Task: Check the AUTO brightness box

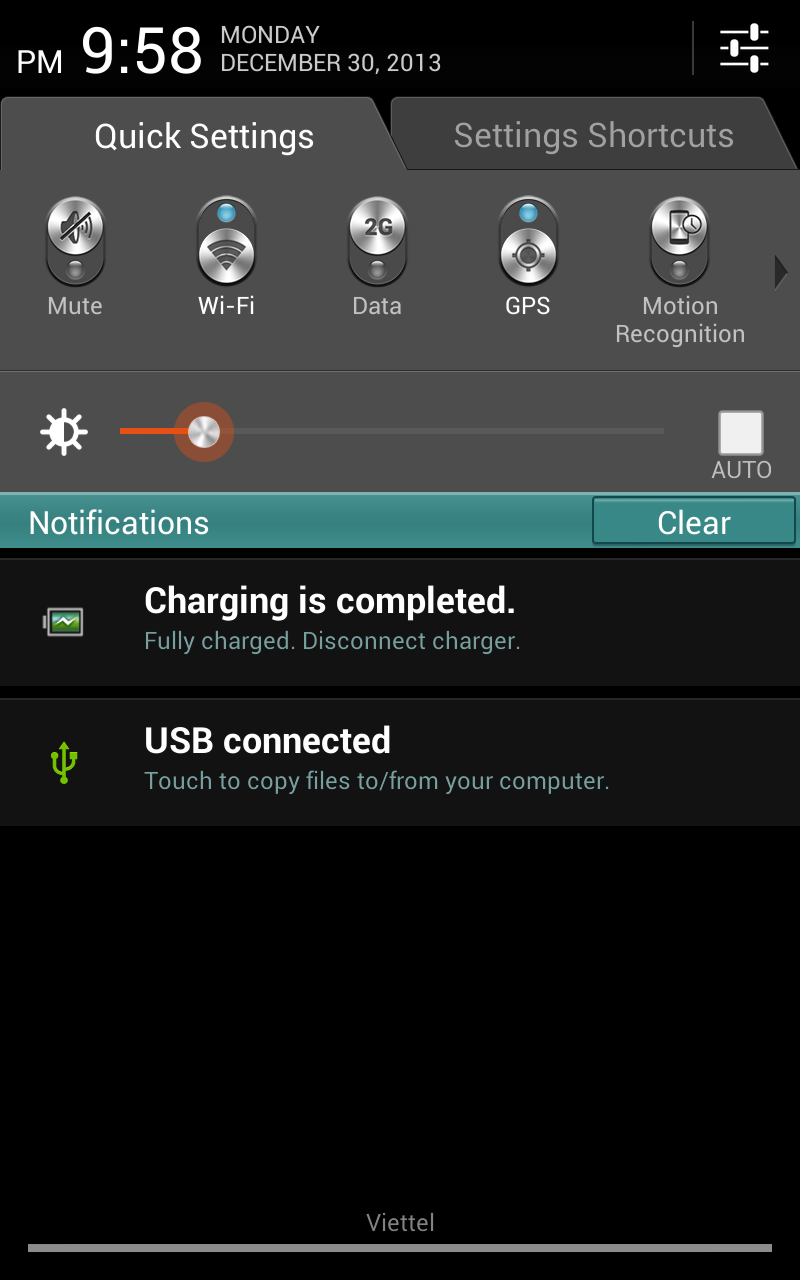Action: tap(741, 433)
